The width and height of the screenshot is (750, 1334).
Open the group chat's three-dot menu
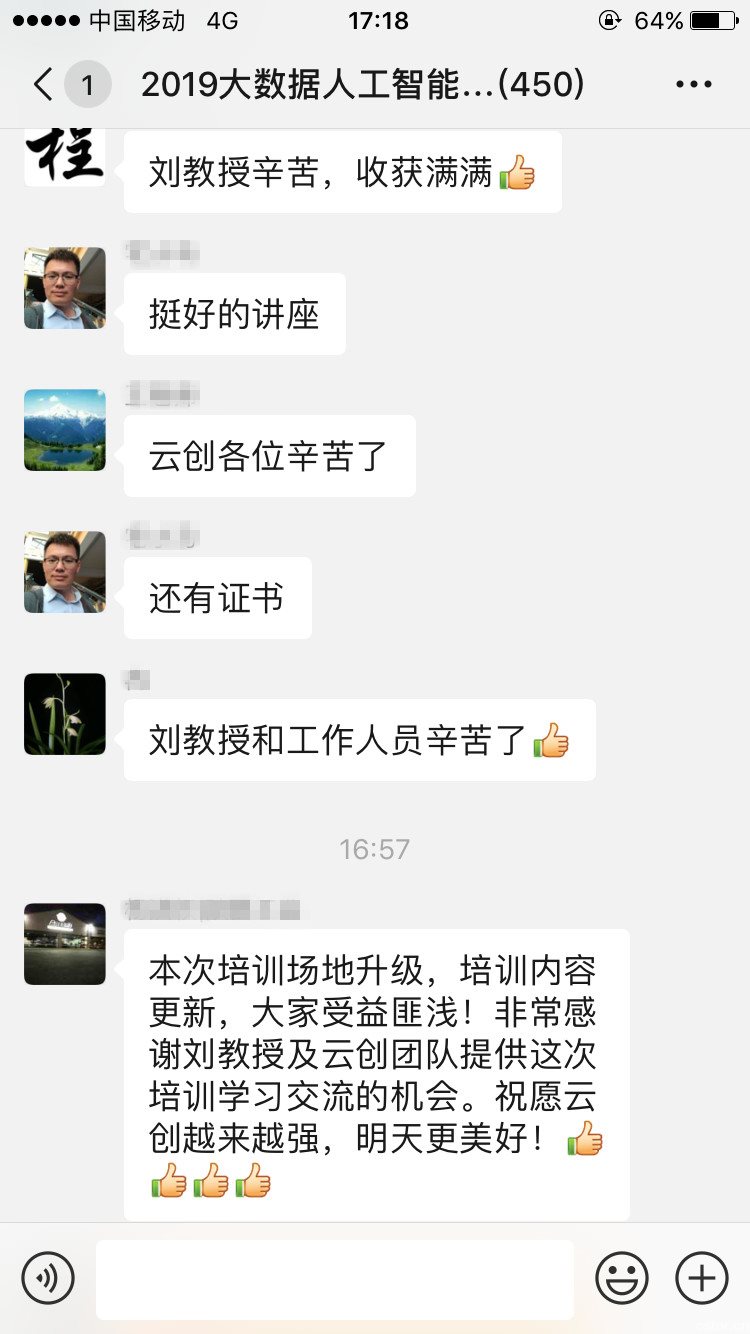[x=693, y=85]
